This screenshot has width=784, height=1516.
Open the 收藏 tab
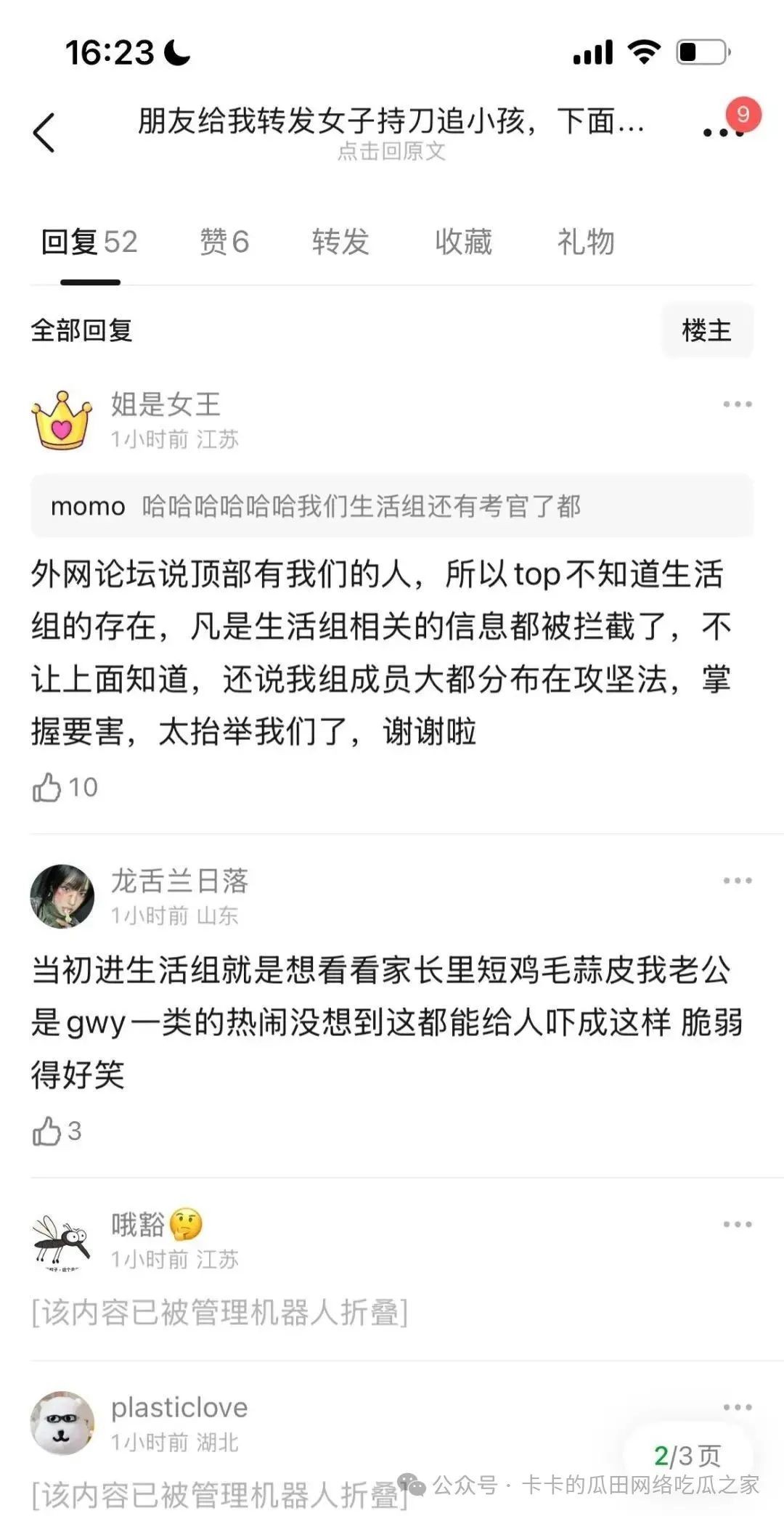pyautogui.click(x=463, y=242)
